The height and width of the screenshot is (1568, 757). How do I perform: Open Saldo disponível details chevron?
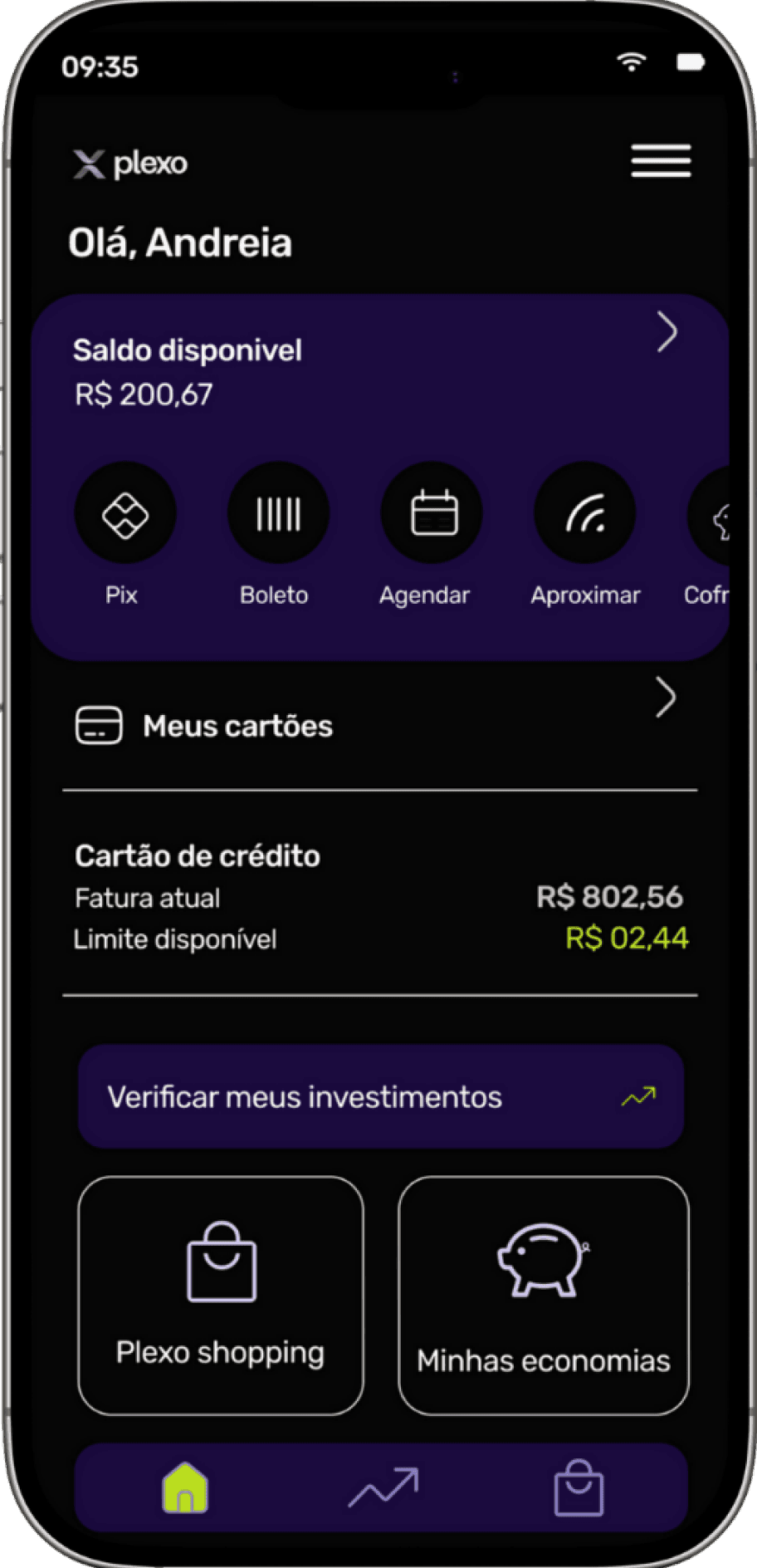click(667, 333)
